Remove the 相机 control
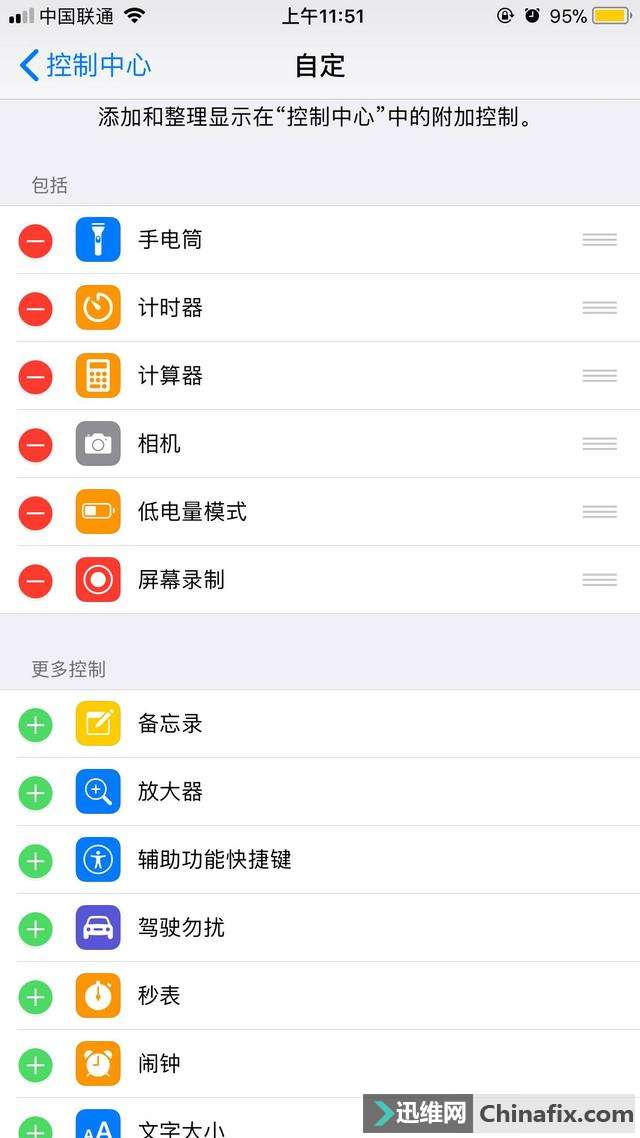Image resolution: width=640 pixels, height=1138 pixels. [x=35, y=444]
